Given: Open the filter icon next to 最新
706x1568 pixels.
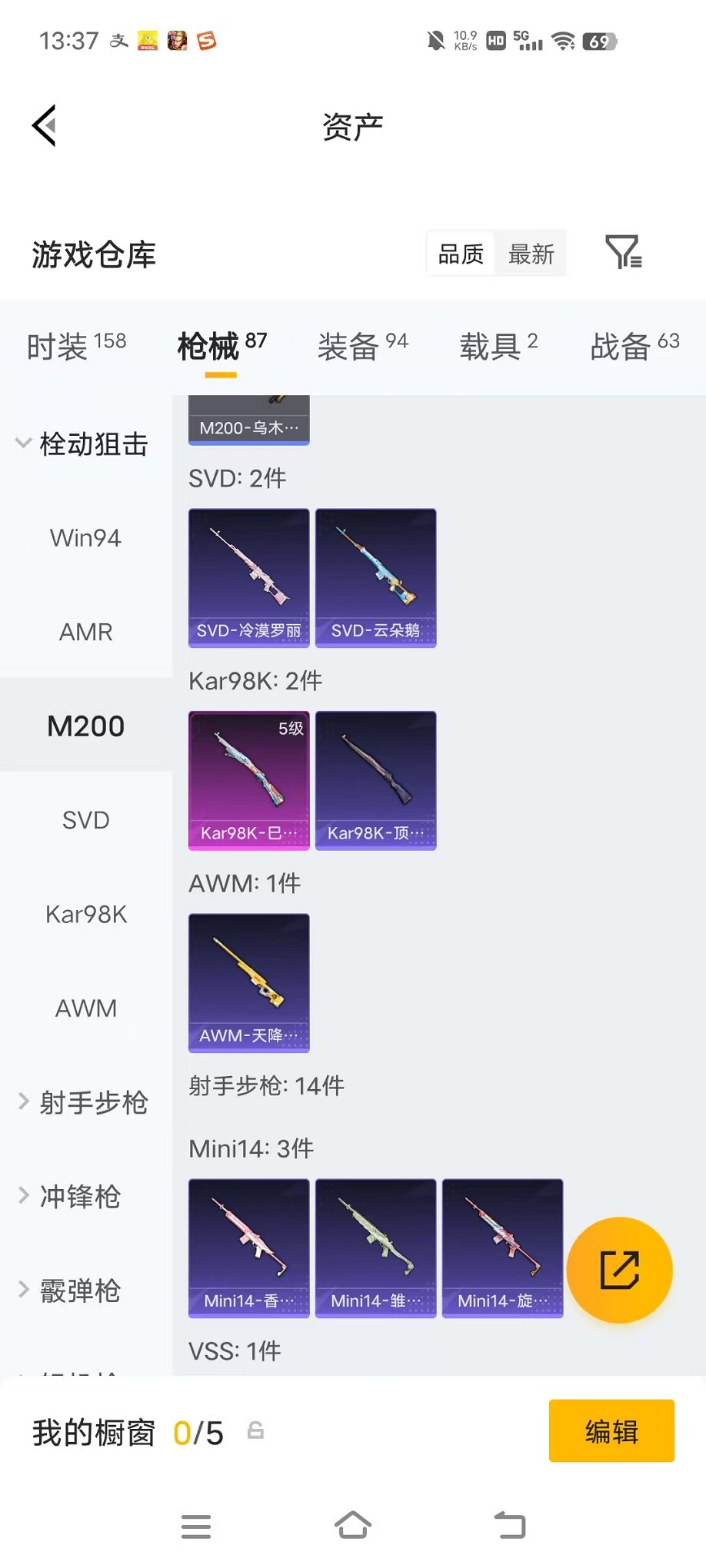Looking at the screenshot, I should point(623,252).
